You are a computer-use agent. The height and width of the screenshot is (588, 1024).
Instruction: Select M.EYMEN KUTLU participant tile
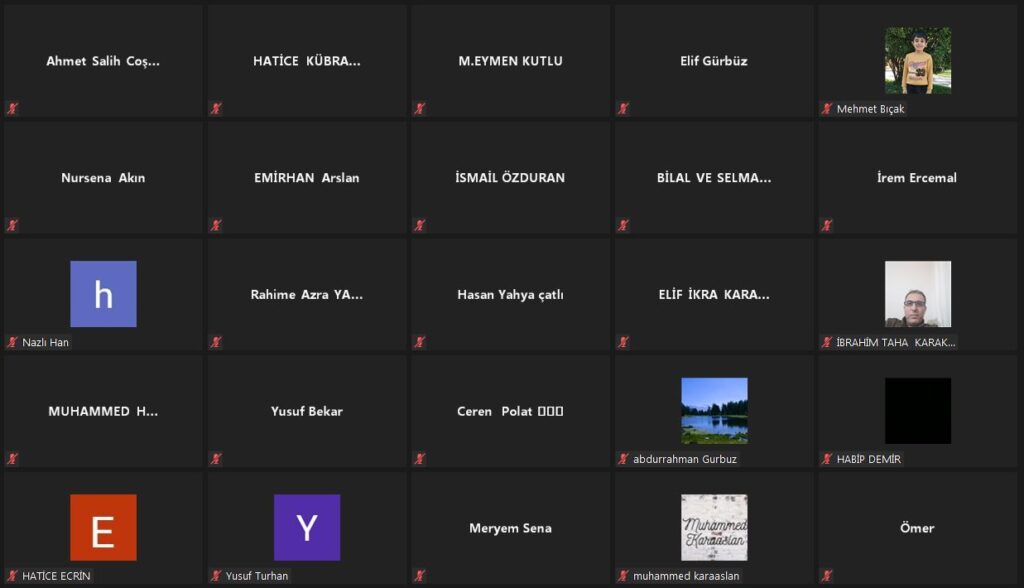[x=510, y=61]
